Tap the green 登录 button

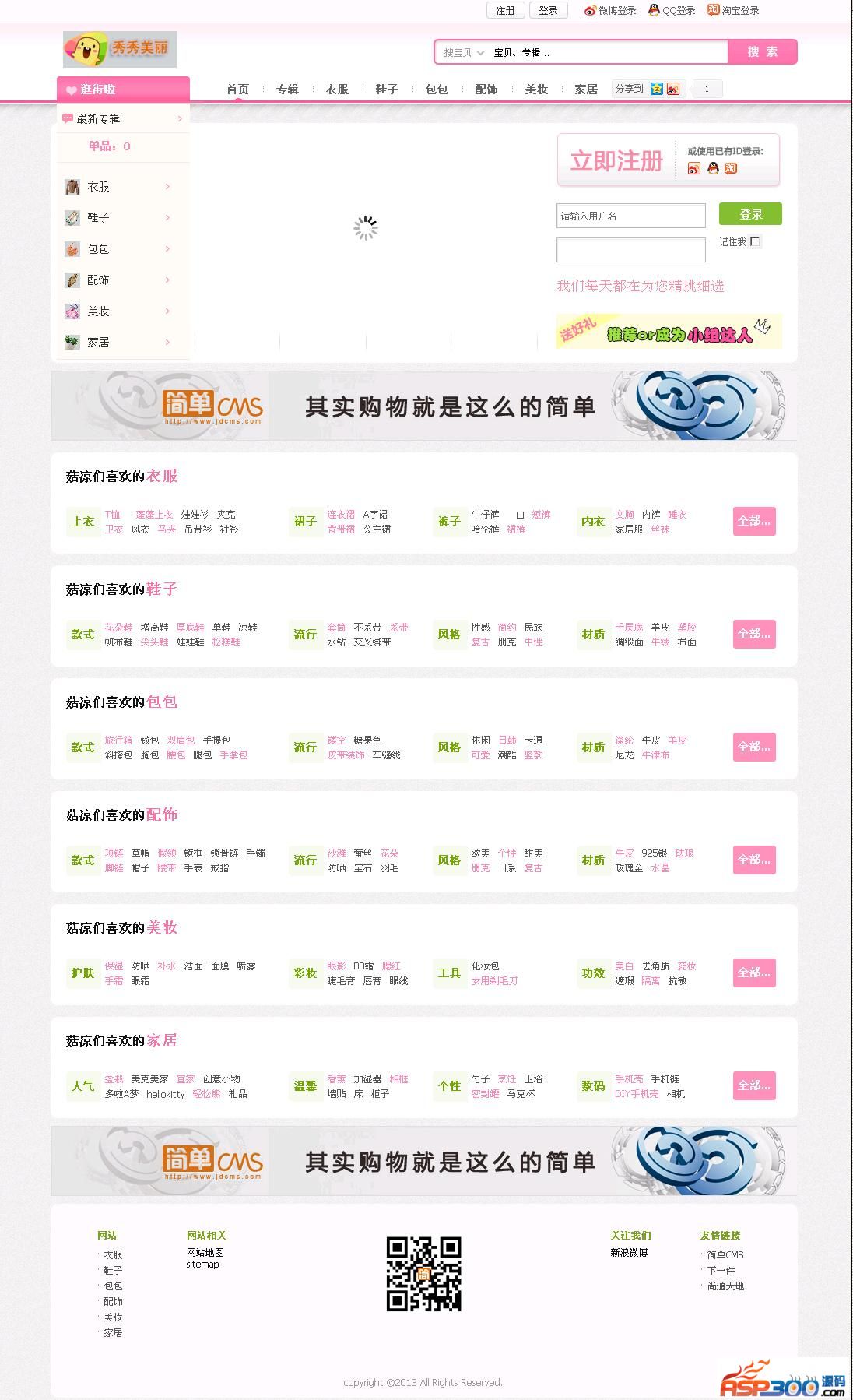point(750,214)
